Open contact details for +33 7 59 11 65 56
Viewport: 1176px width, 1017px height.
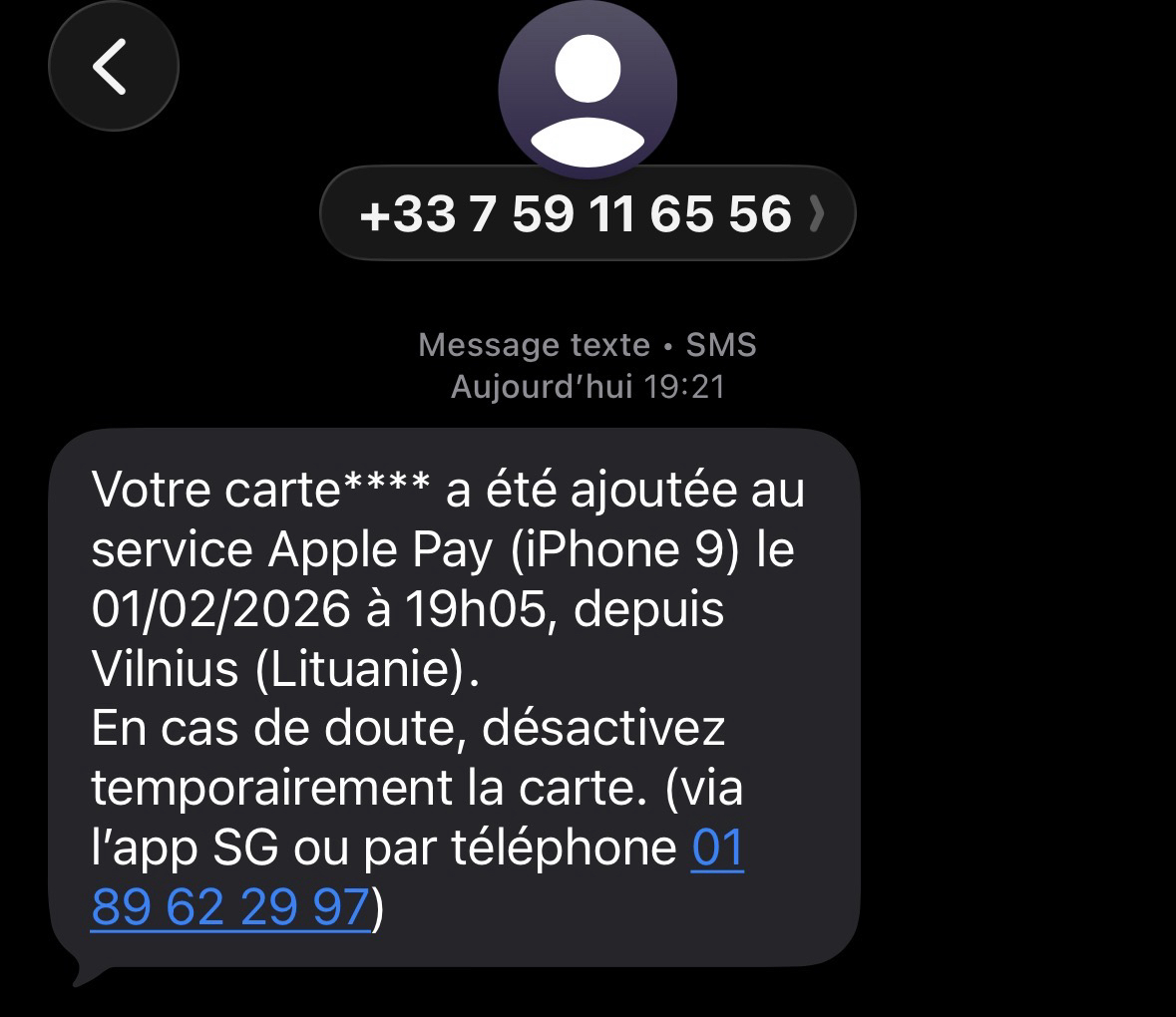point(588,213)
